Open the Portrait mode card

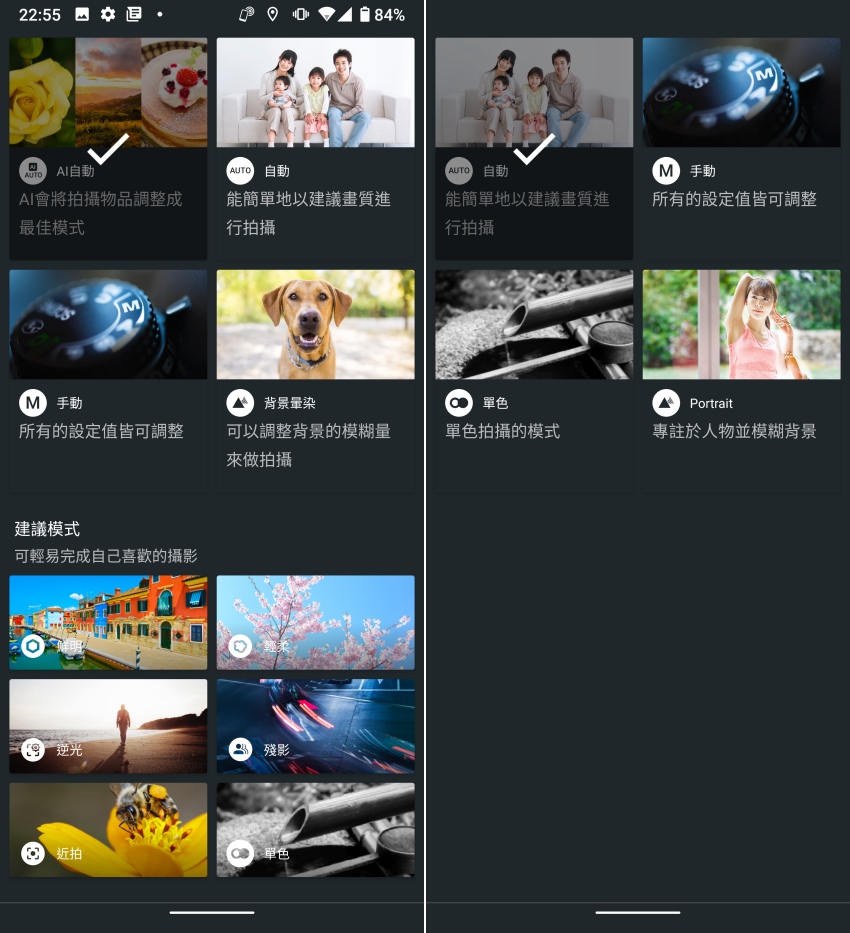741,379
